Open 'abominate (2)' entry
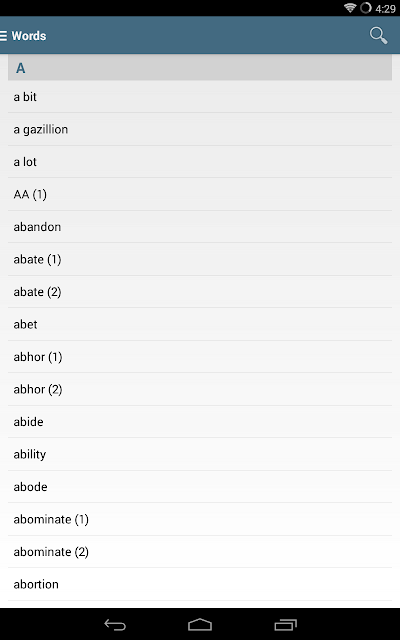This screenshot has height=640, width=400. (200, 551)
